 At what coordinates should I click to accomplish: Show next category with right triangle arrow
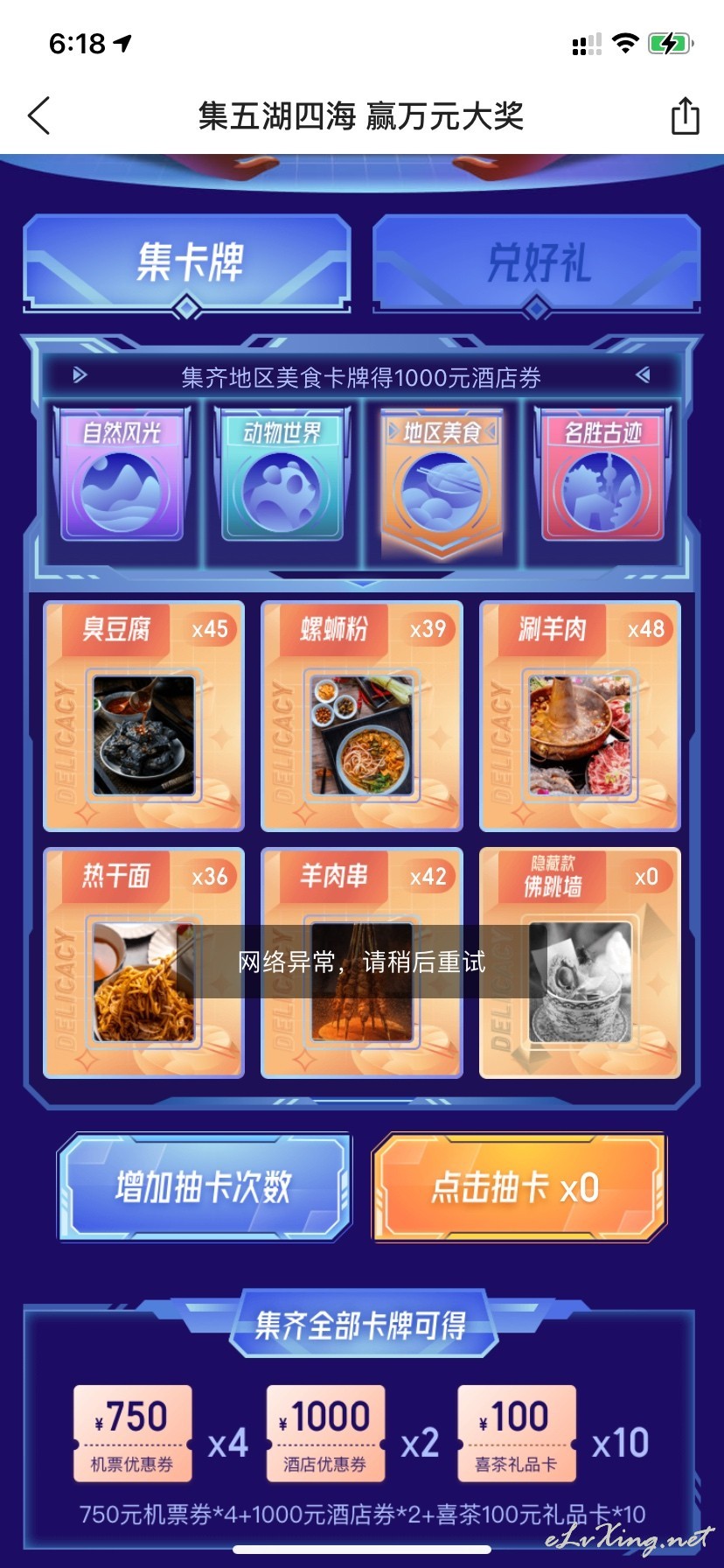coord(643,375)
